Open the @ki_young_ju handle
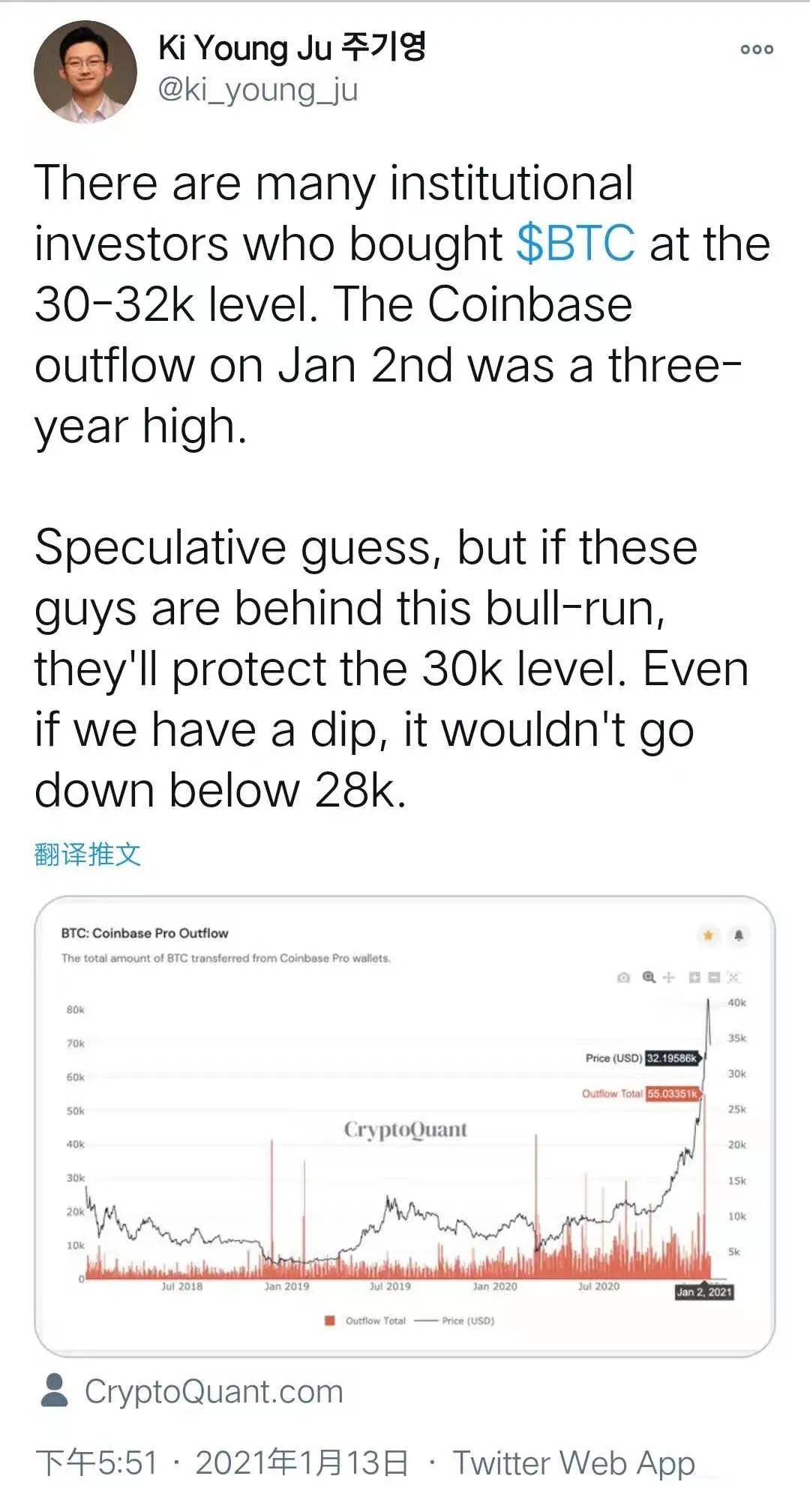 pyautogui.click(x=258, y=91)
